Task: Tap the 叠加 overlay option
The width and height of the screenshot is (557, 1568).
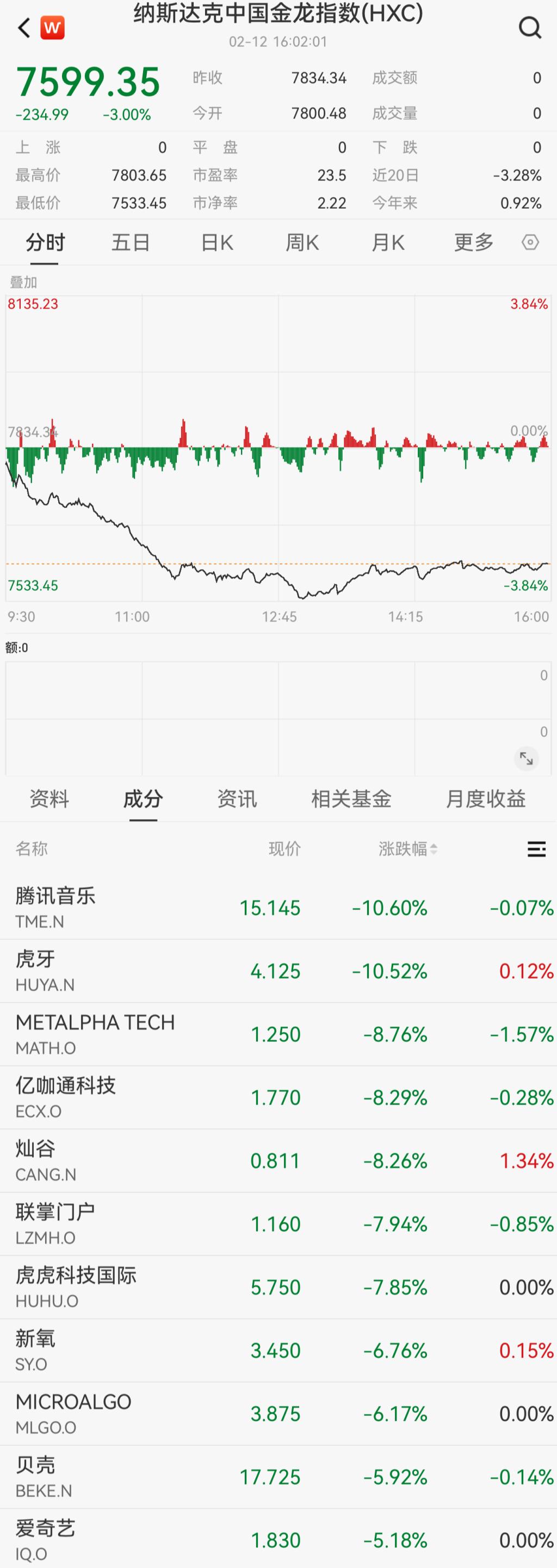Action: point(23,283)
